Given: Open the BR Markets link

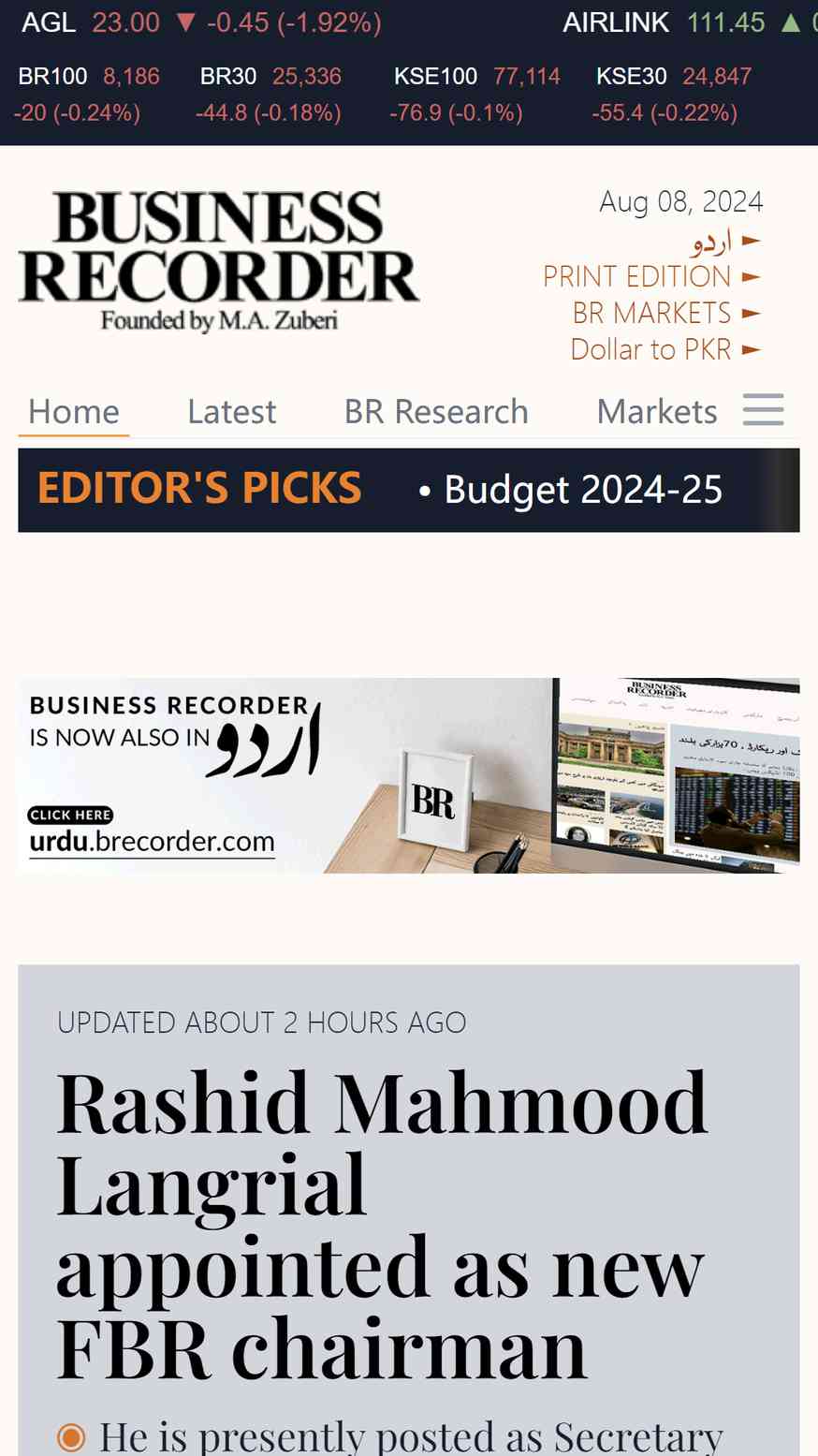Looking at the screenshot, I should coord(666,313).
